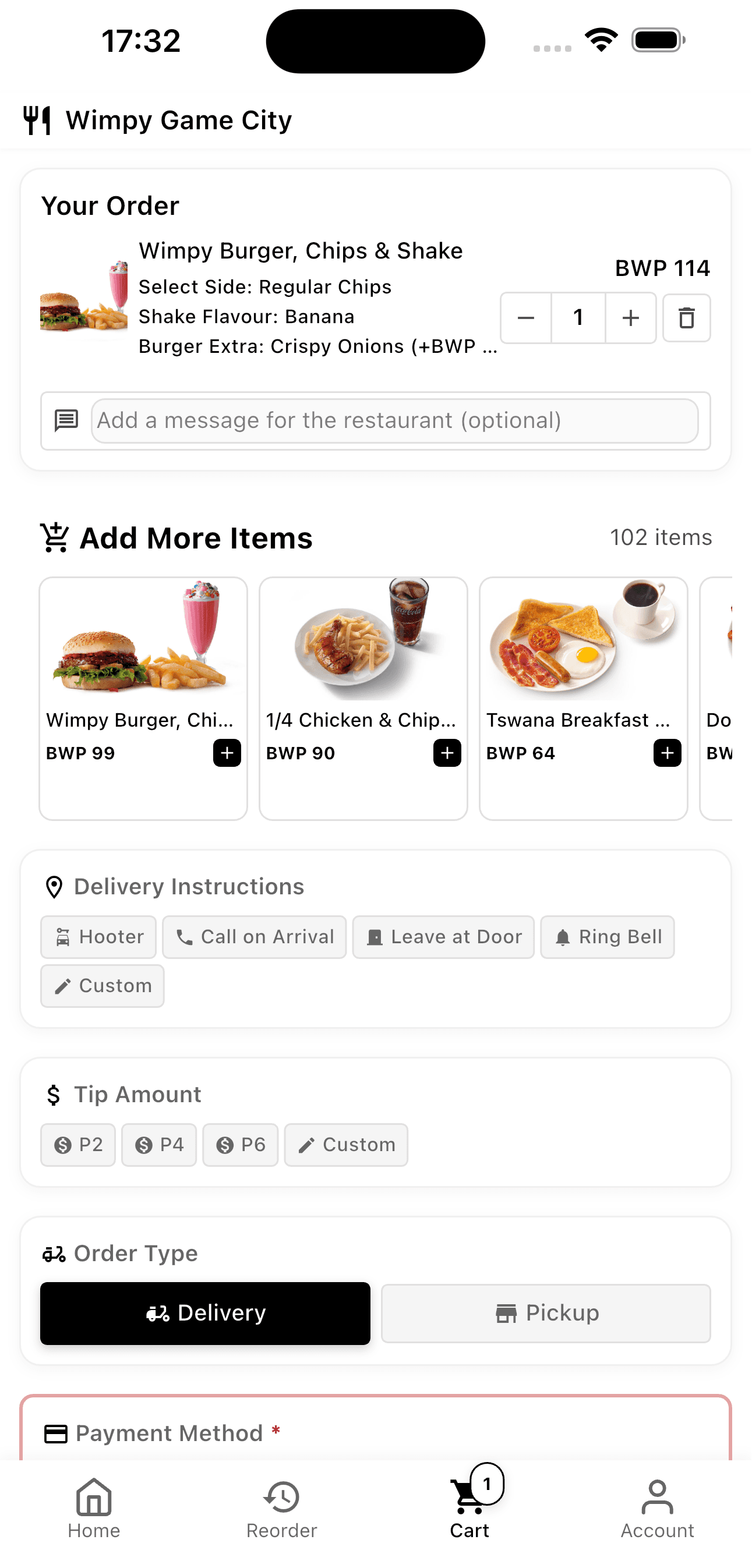Open the Custom tip amount option

point(346,1144)
